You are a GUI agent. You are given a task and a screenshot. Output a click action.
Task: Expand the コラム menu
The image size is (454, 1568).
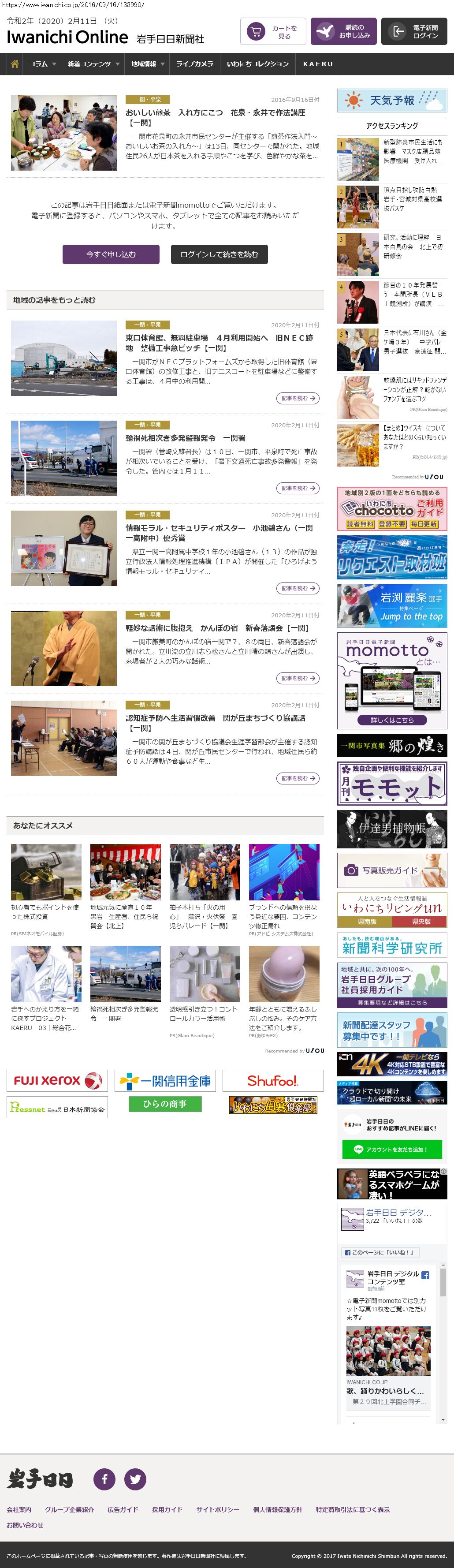point(42,64)
